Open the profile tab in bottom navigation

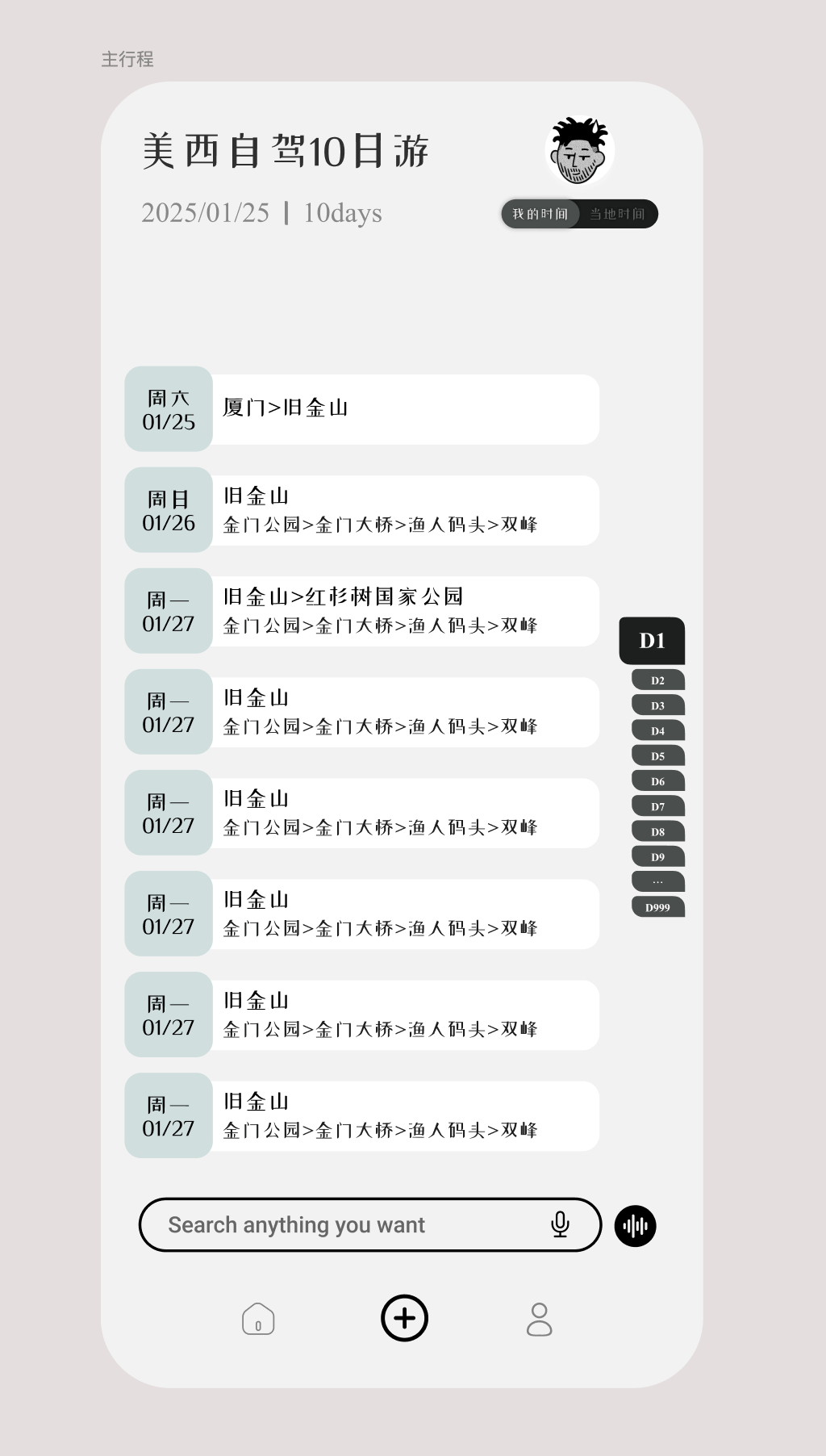tap(539, 1319)
